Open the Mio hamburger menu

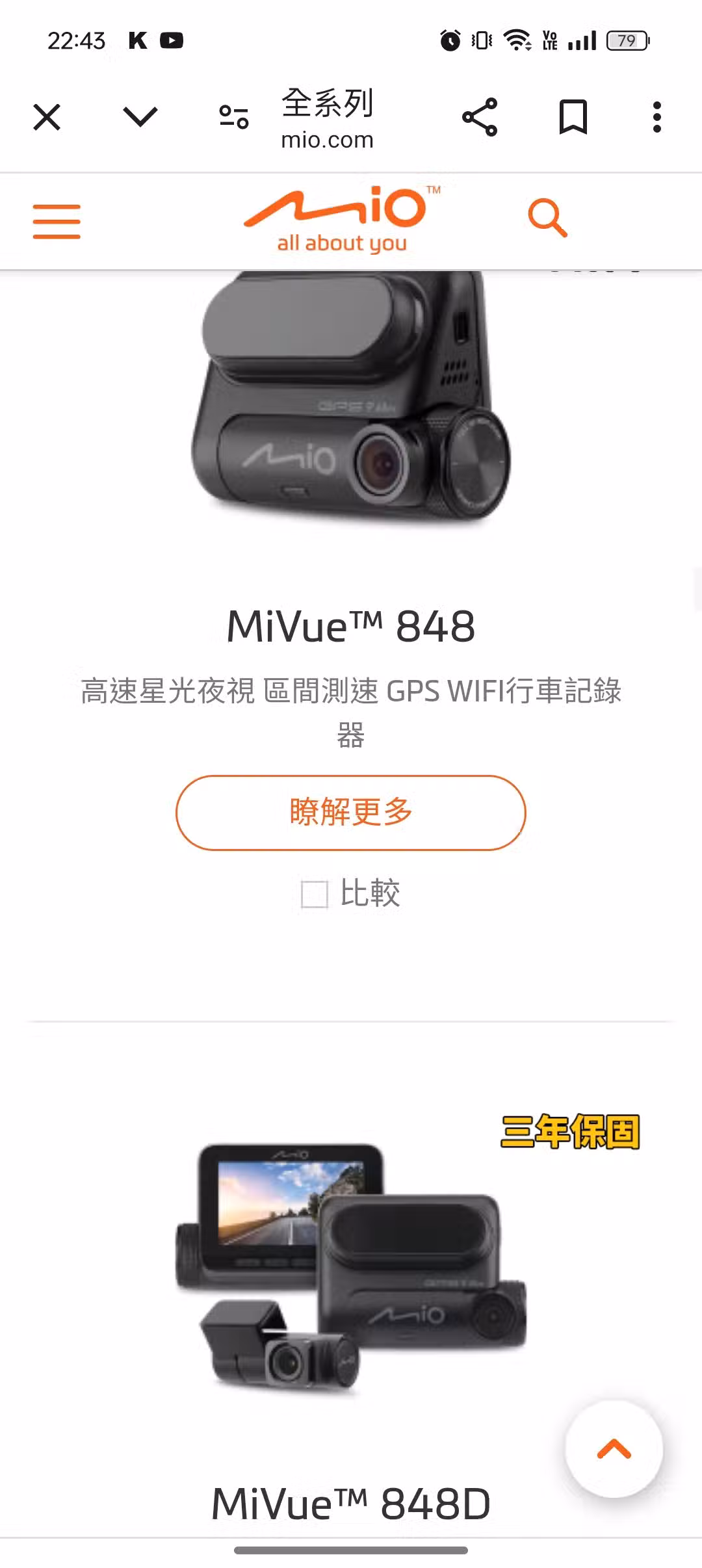(x=57, y=221)
